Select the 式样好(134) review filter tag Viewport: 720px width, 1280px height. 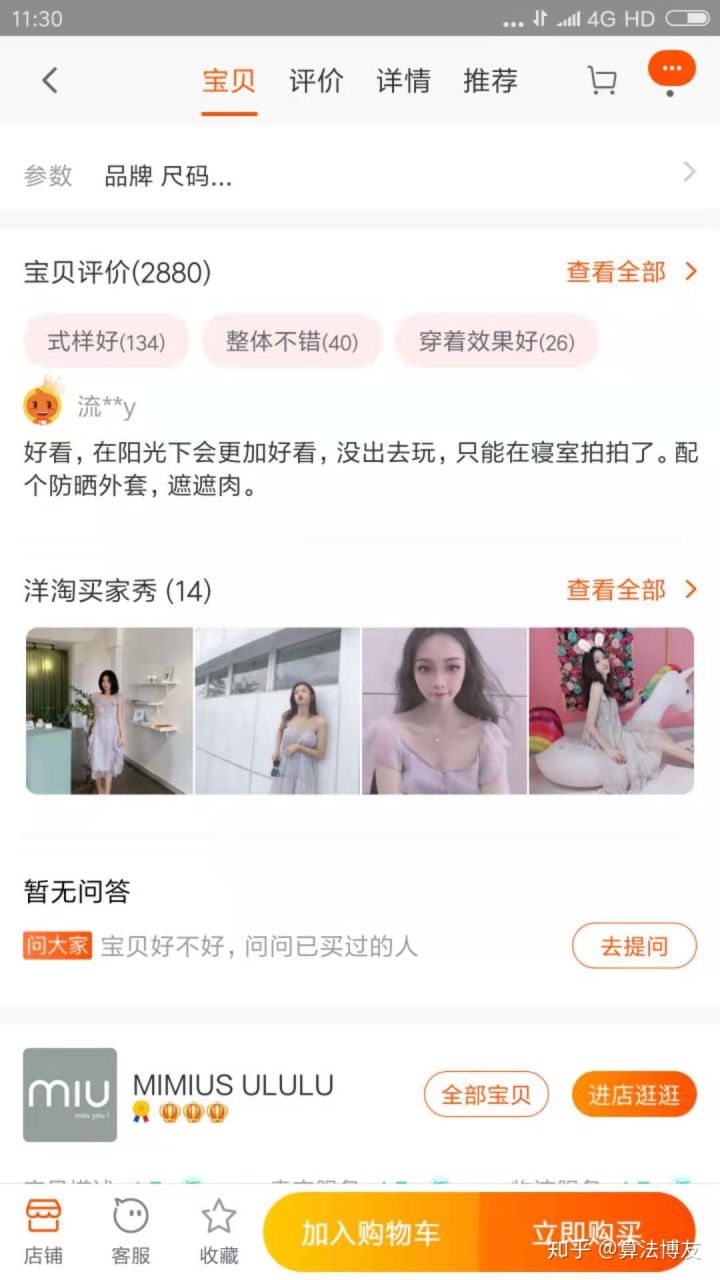105,341
